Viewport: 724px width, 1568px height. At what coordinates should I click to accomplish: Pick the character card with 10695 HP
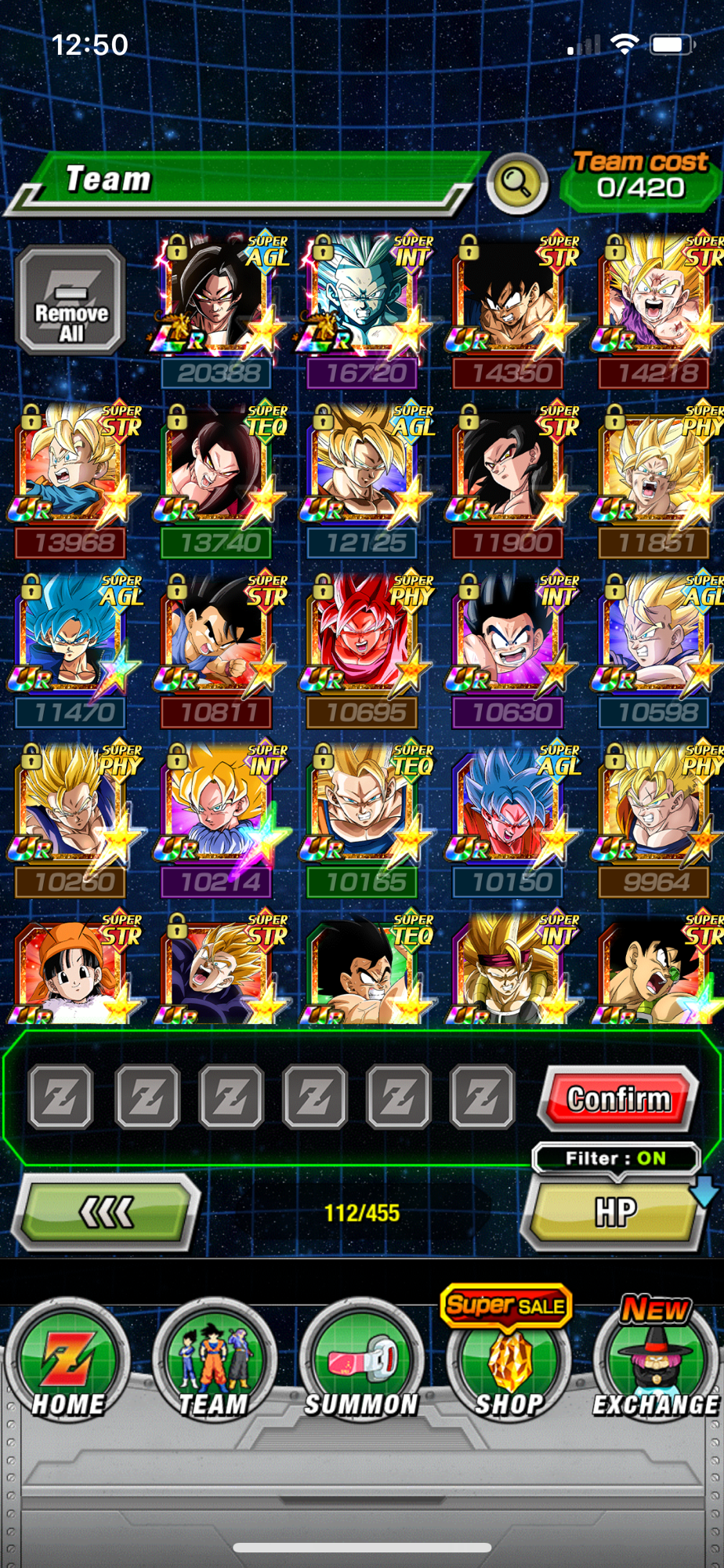[x=364, y=637]
